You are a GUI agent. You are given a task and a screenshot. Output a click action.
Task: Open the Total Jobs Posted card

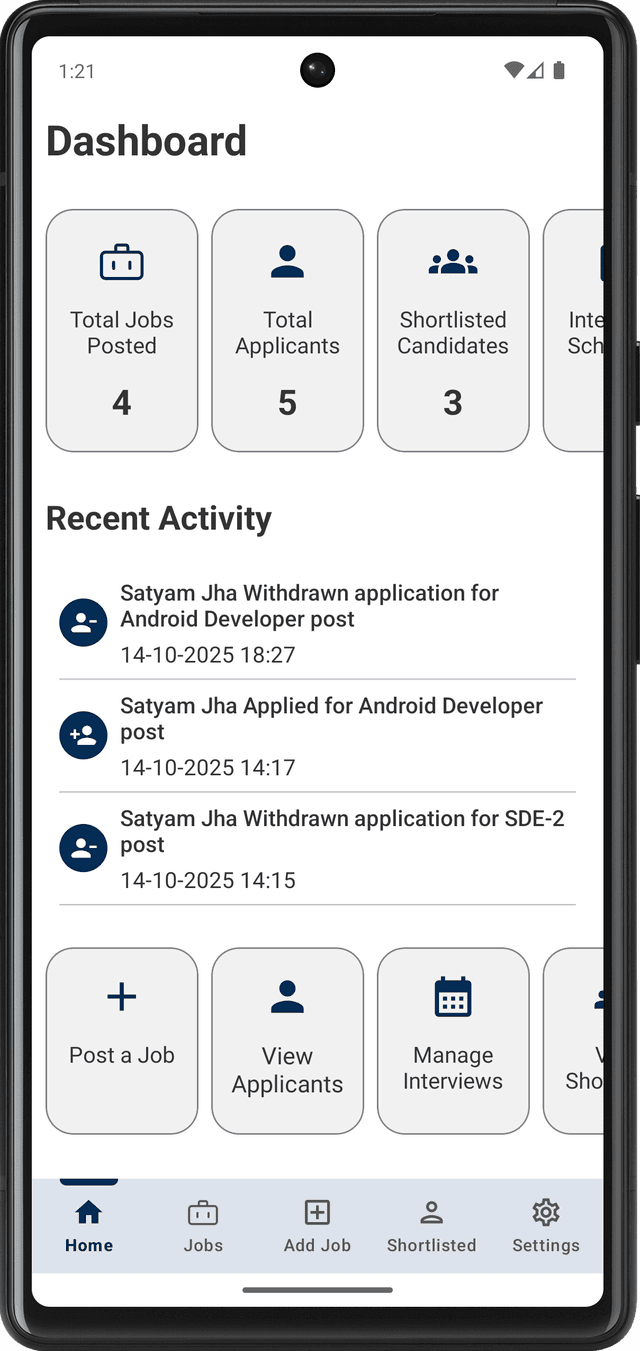pos(122,330)
